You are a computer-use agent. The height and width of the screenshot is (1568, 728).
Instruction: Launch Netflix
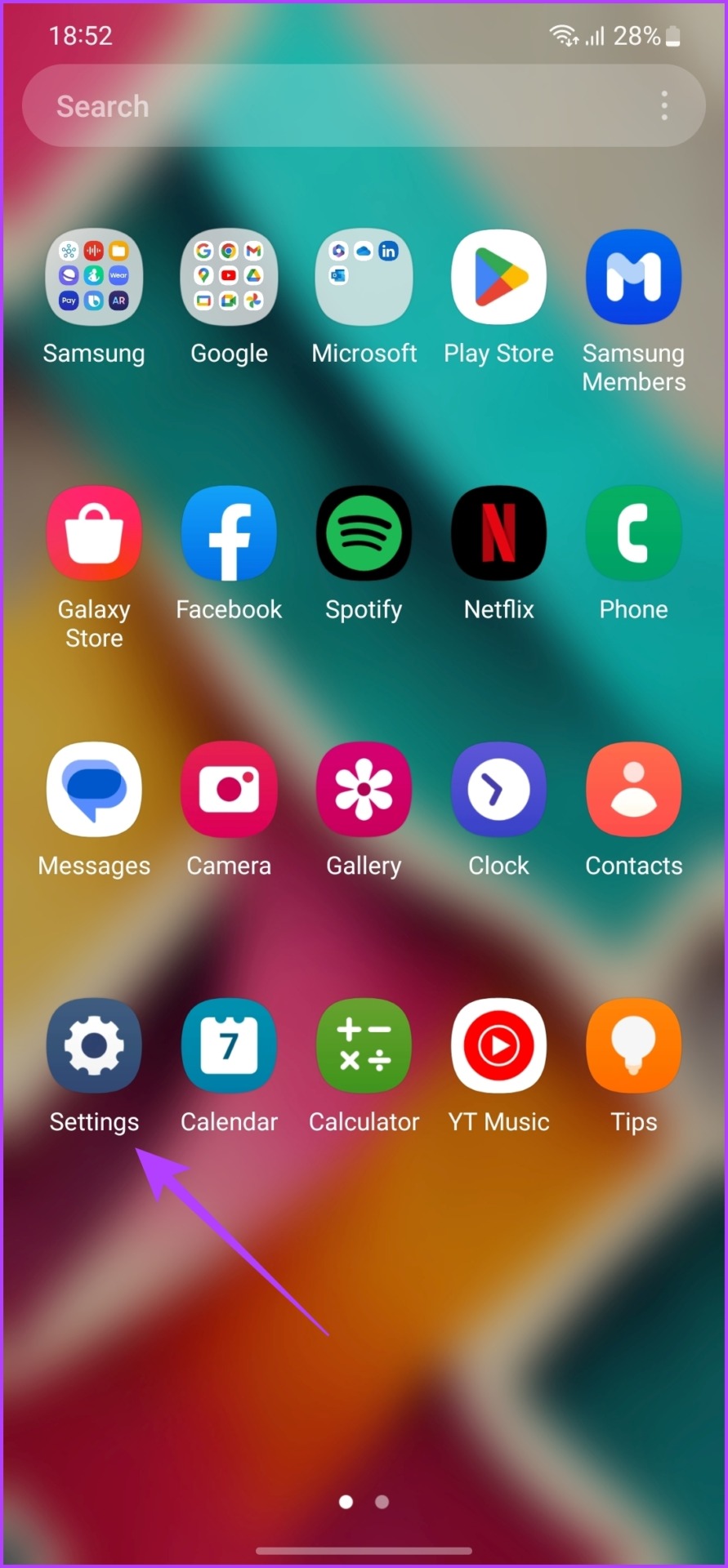click(498, 532)
